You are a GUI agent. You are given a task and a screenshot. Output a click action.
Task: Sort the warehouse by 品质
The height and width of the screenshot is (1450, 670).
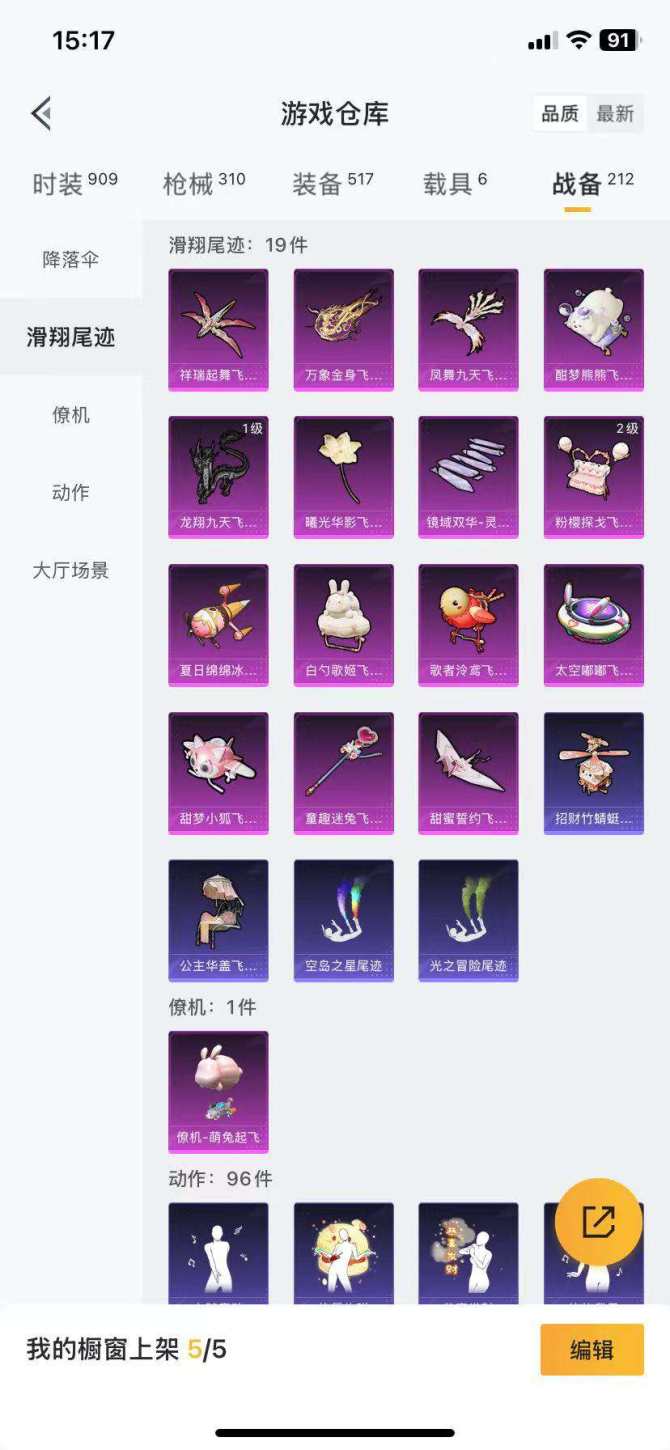coord(560,114)
